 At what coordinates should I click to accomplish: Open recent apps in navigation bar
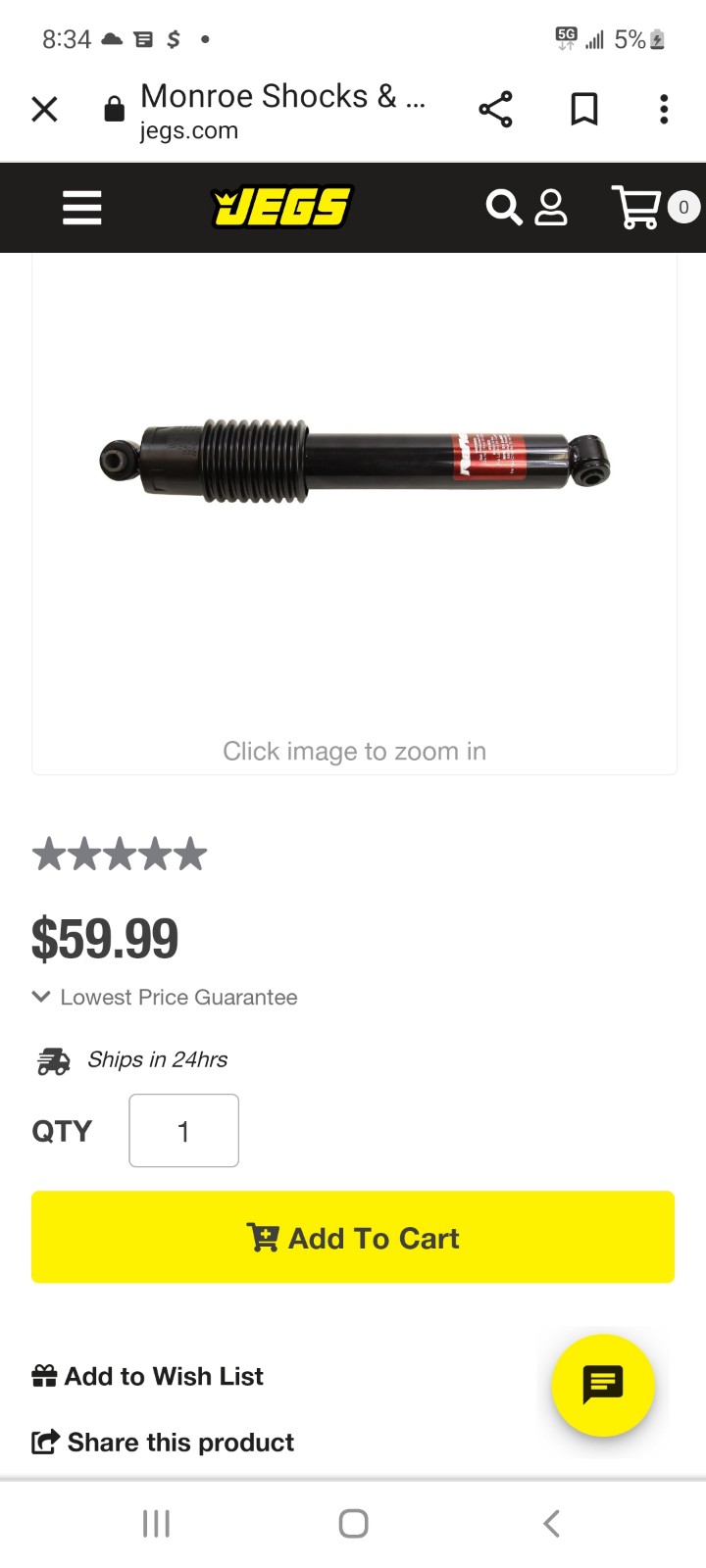coord(156,1524)
